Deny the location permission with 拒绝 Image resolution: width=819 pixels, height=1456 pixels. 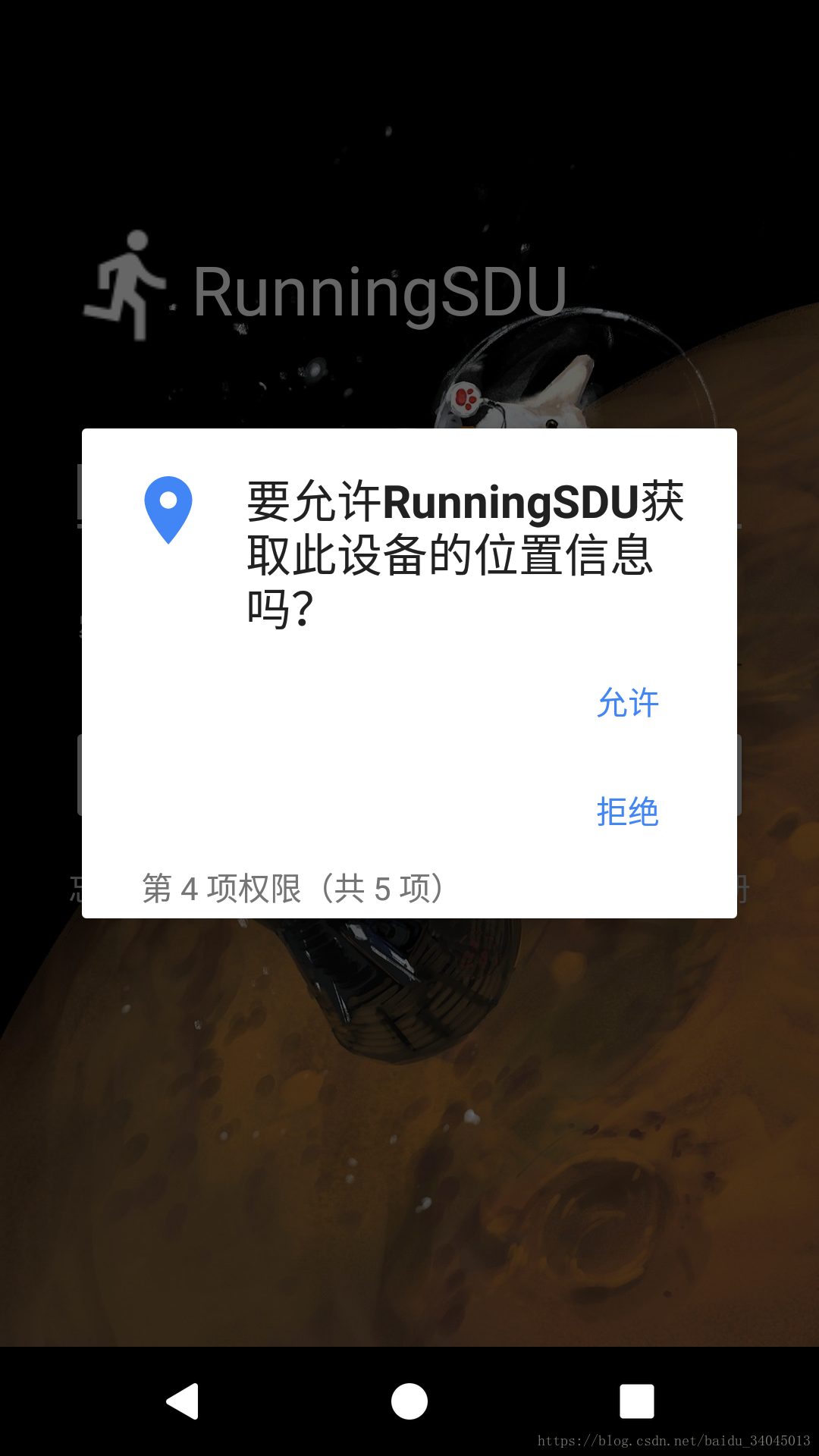[628, 812]
